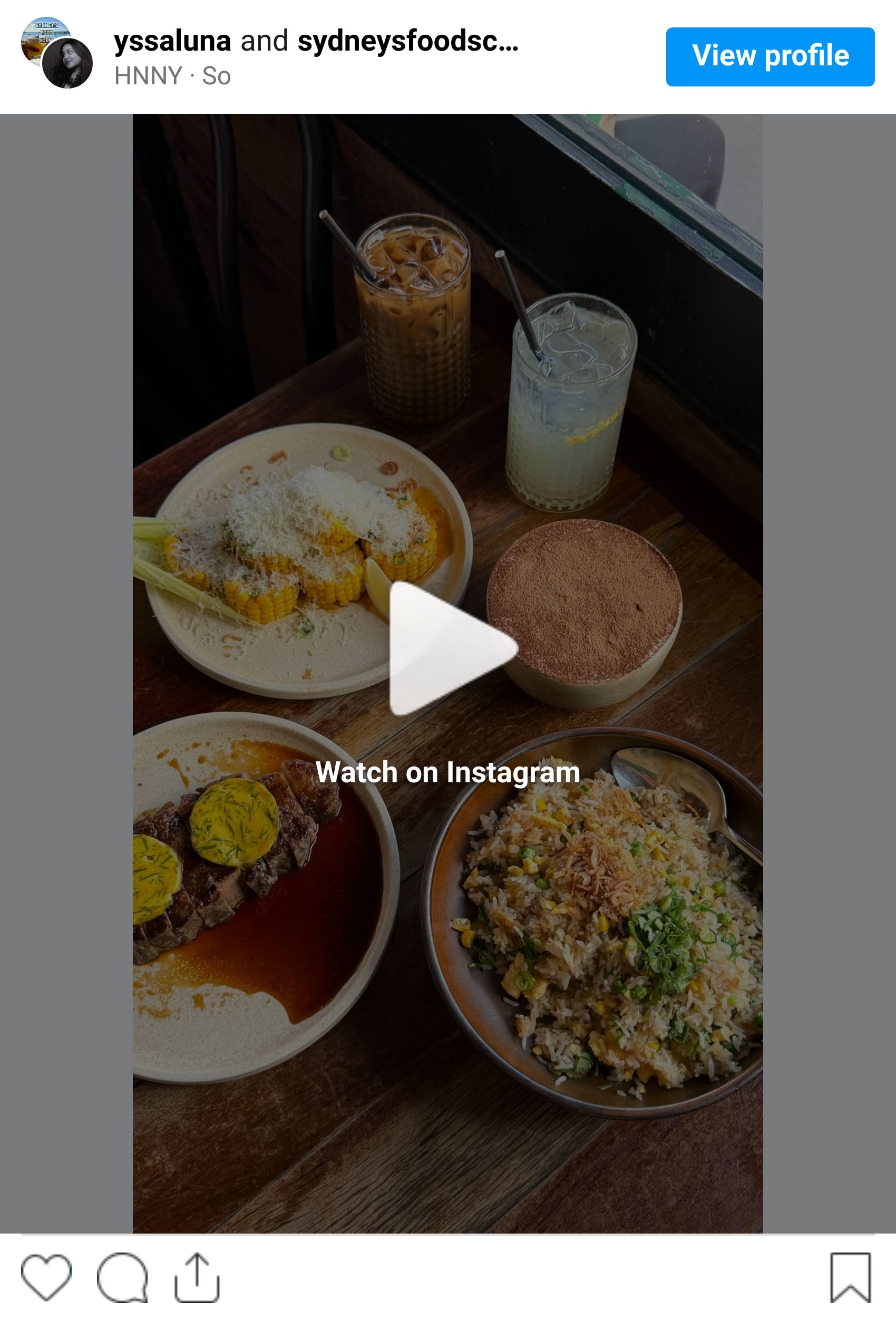
Task: Open comments via the speech bubble
Action: point(122,1277)
